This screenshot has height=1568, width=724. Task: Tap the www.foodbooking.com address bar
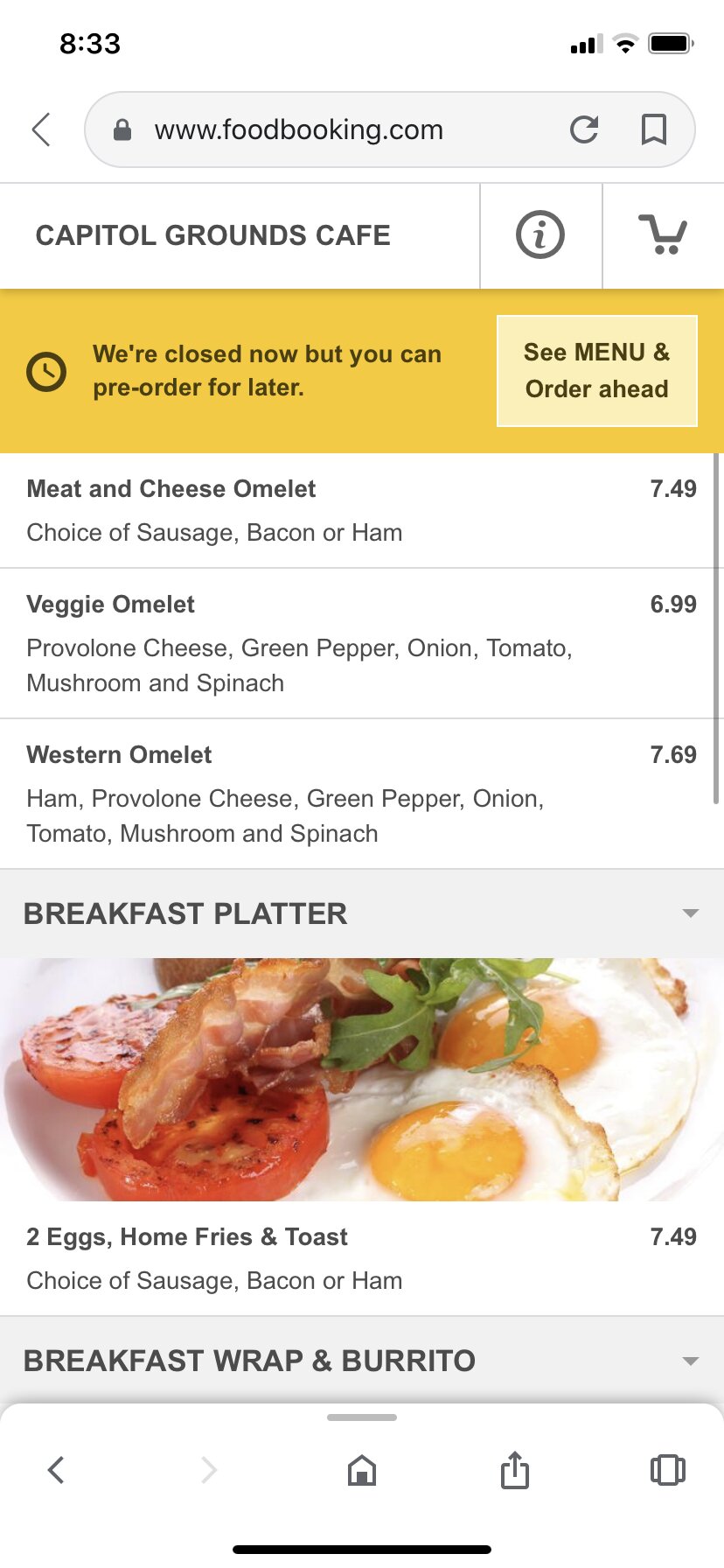click(x=350, y=129)
